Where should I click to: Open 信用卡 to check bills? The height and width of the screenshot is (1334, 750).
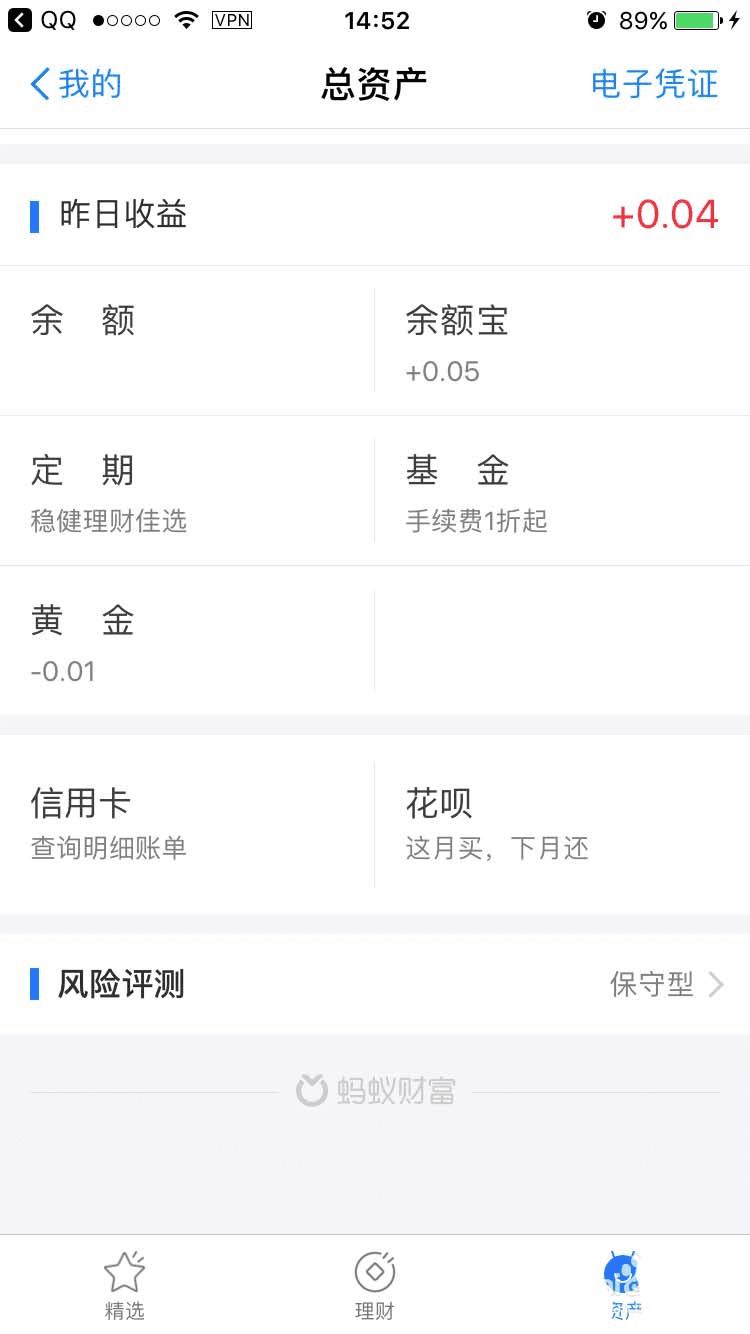pos(187,823)
